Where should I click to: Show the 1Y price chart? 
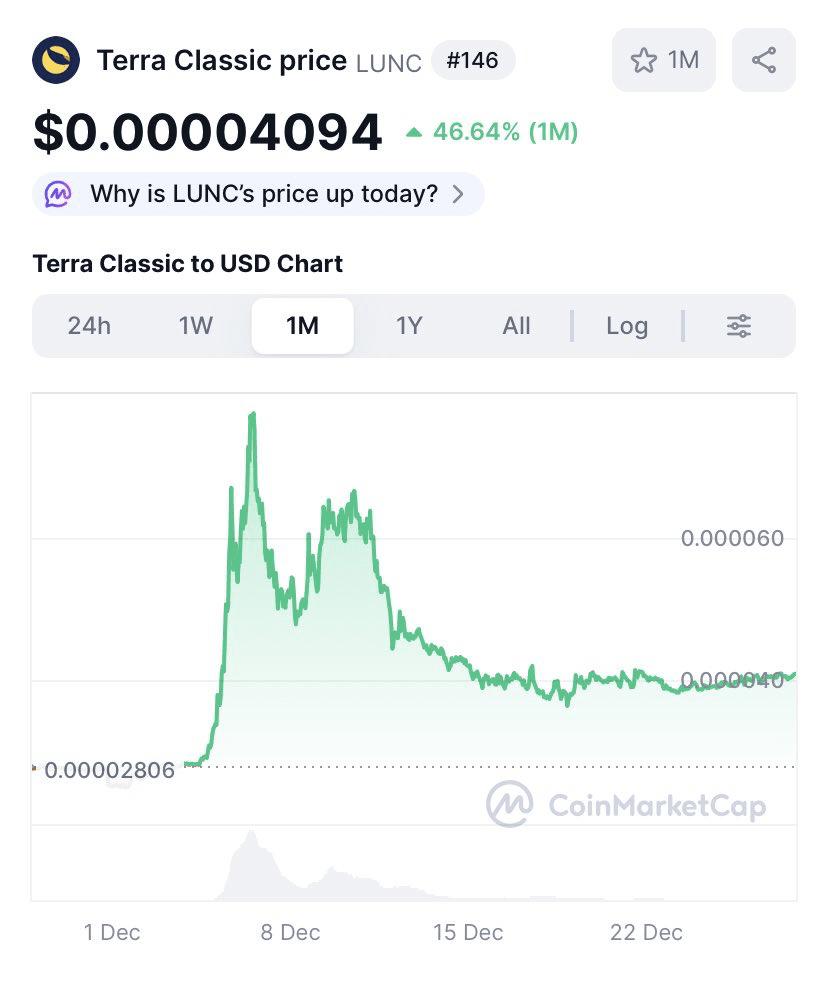click(x=409, y=326)
